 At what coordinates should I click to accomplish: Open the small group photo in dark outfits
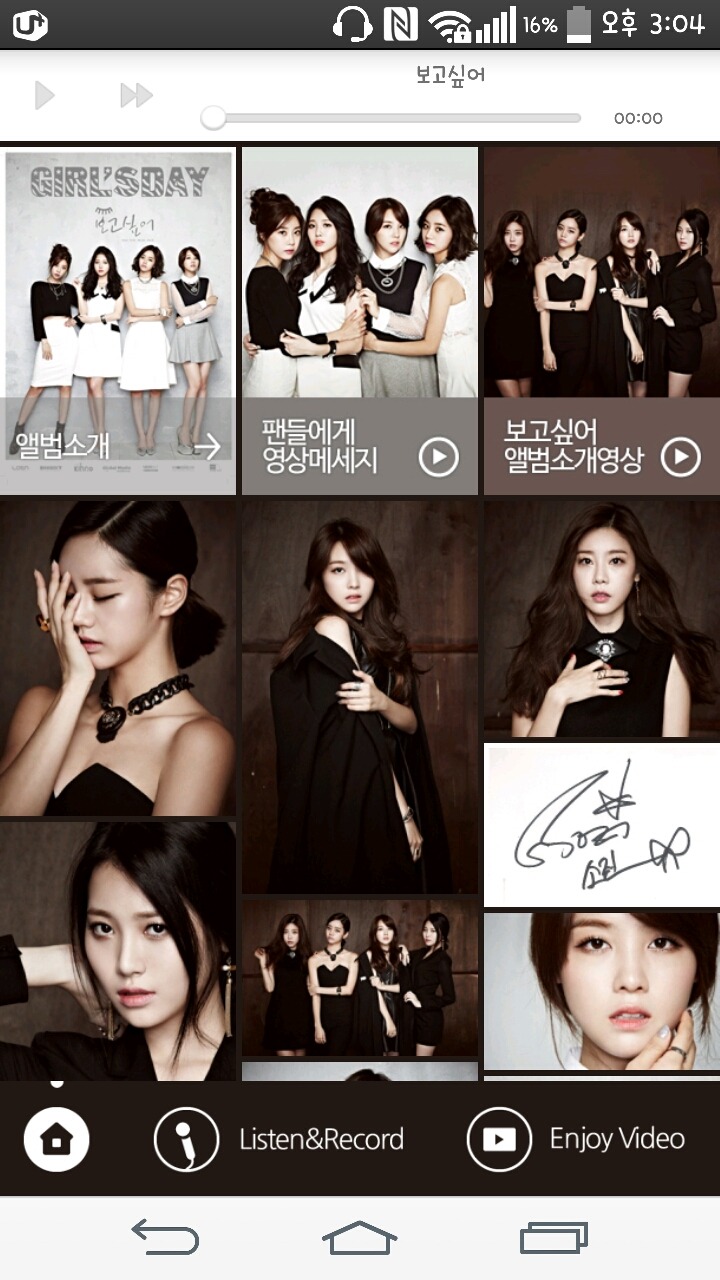360,978
